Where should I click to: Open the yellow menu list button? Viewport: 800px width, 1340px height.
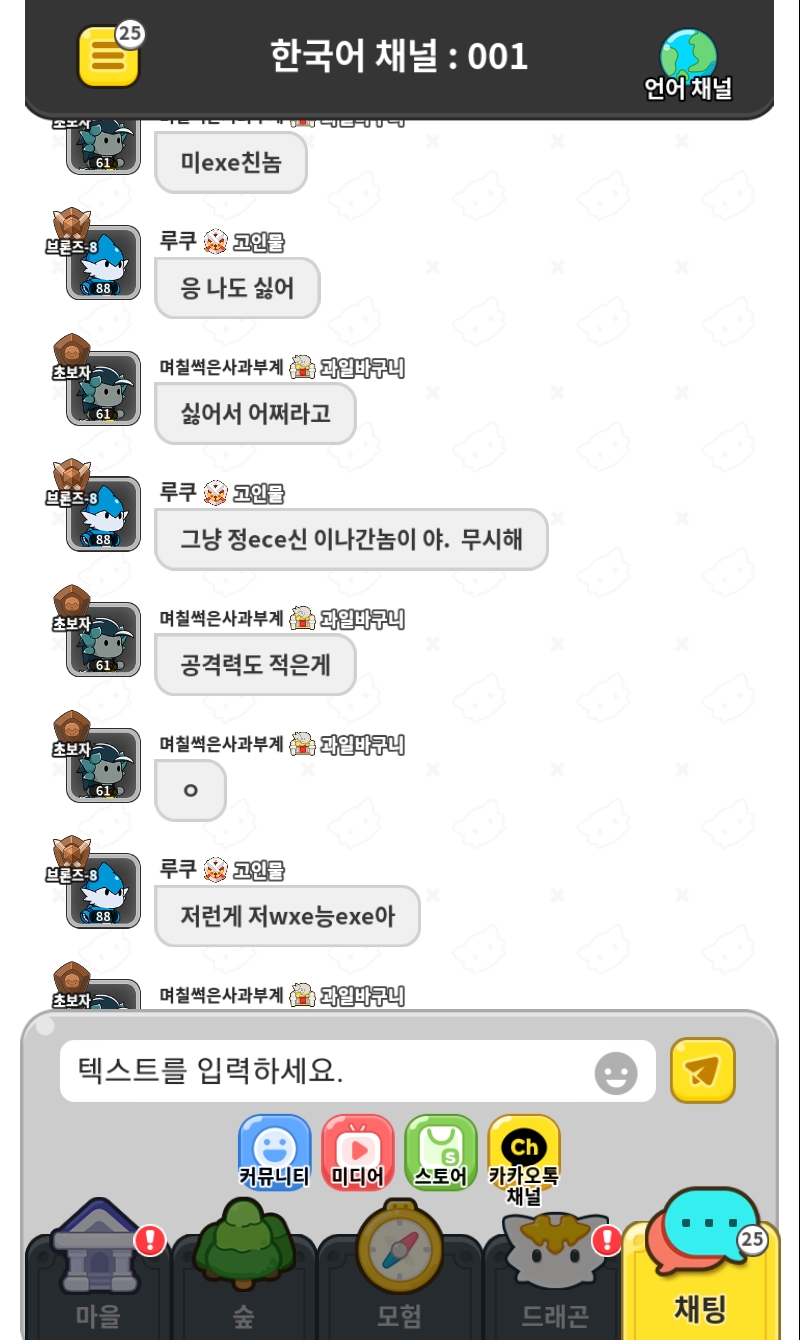109,58
